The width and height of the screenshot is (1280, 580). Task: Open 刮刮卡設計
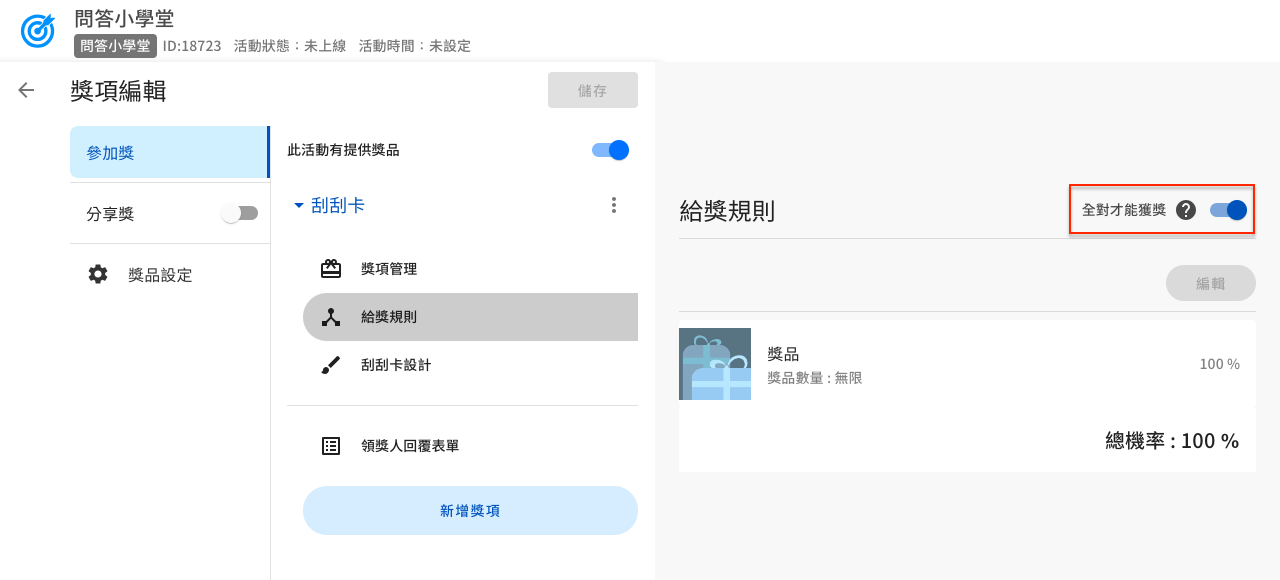[x=395, y=365]
